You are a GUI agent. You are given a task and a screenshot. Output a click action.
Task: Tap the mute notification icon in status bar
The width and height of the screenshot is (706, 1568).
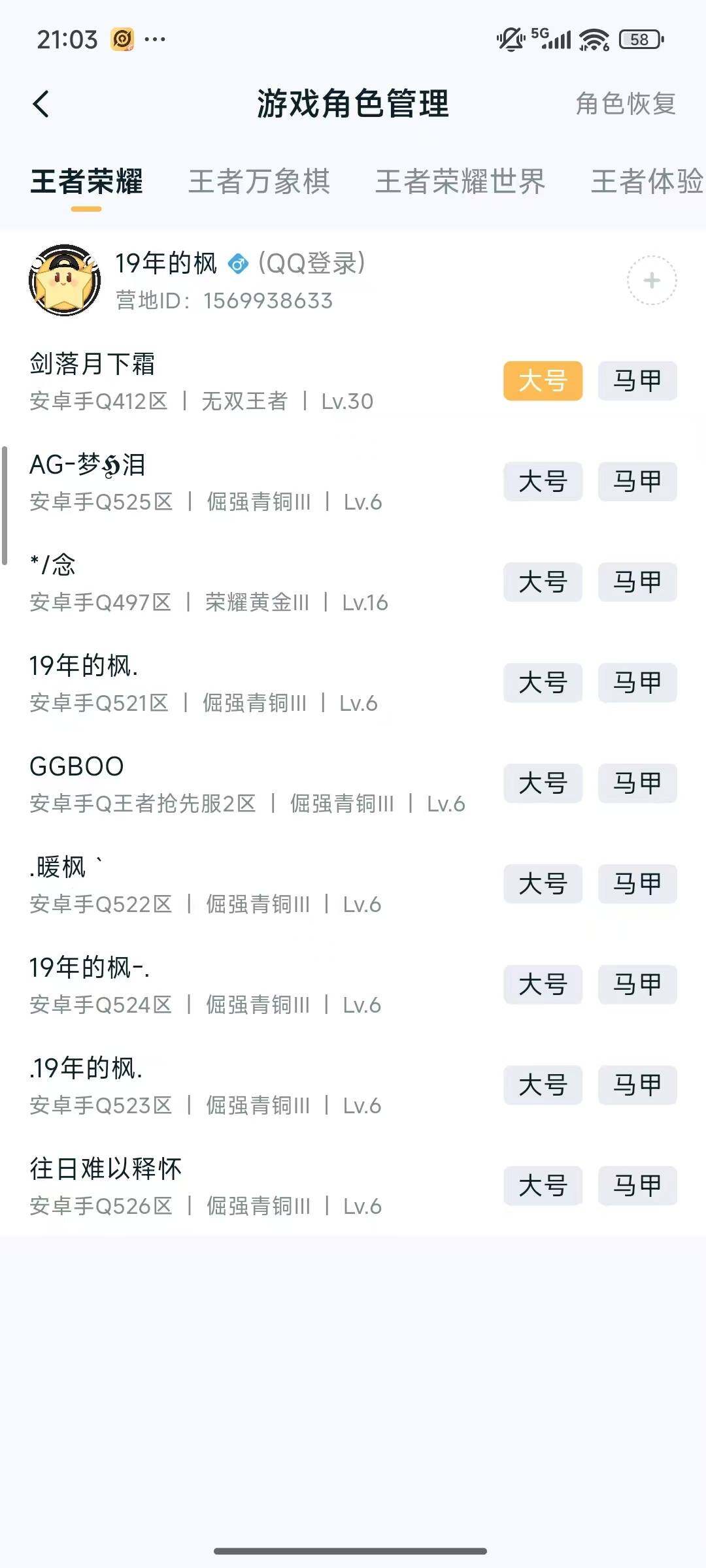[511, 39]
